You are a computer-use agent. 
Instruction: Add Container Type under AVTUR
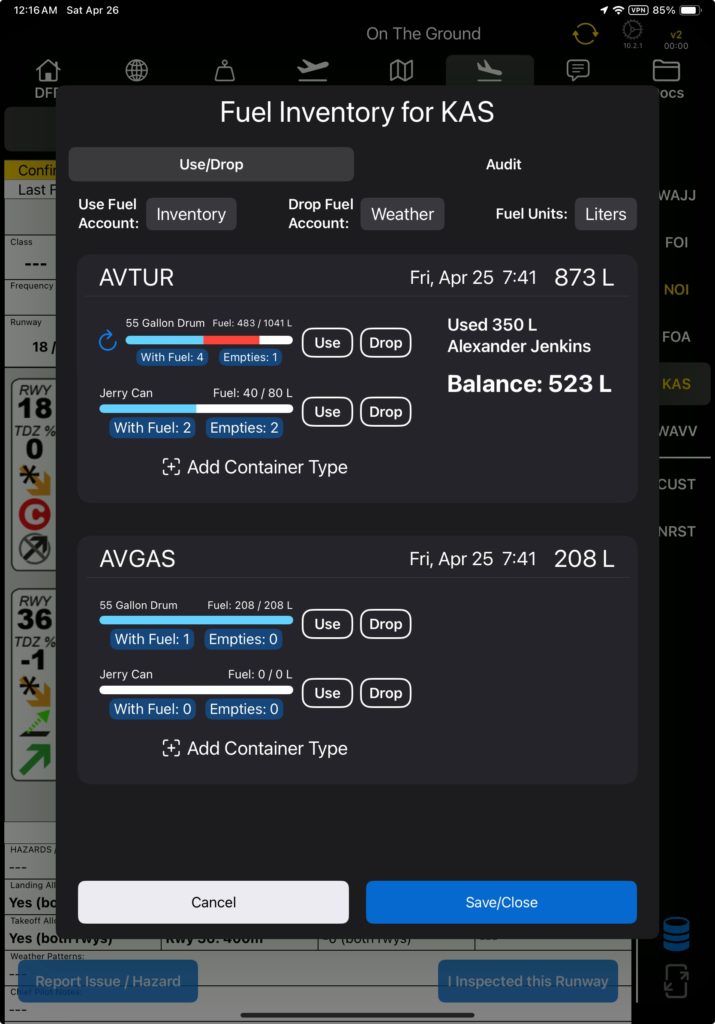point(255,467)
